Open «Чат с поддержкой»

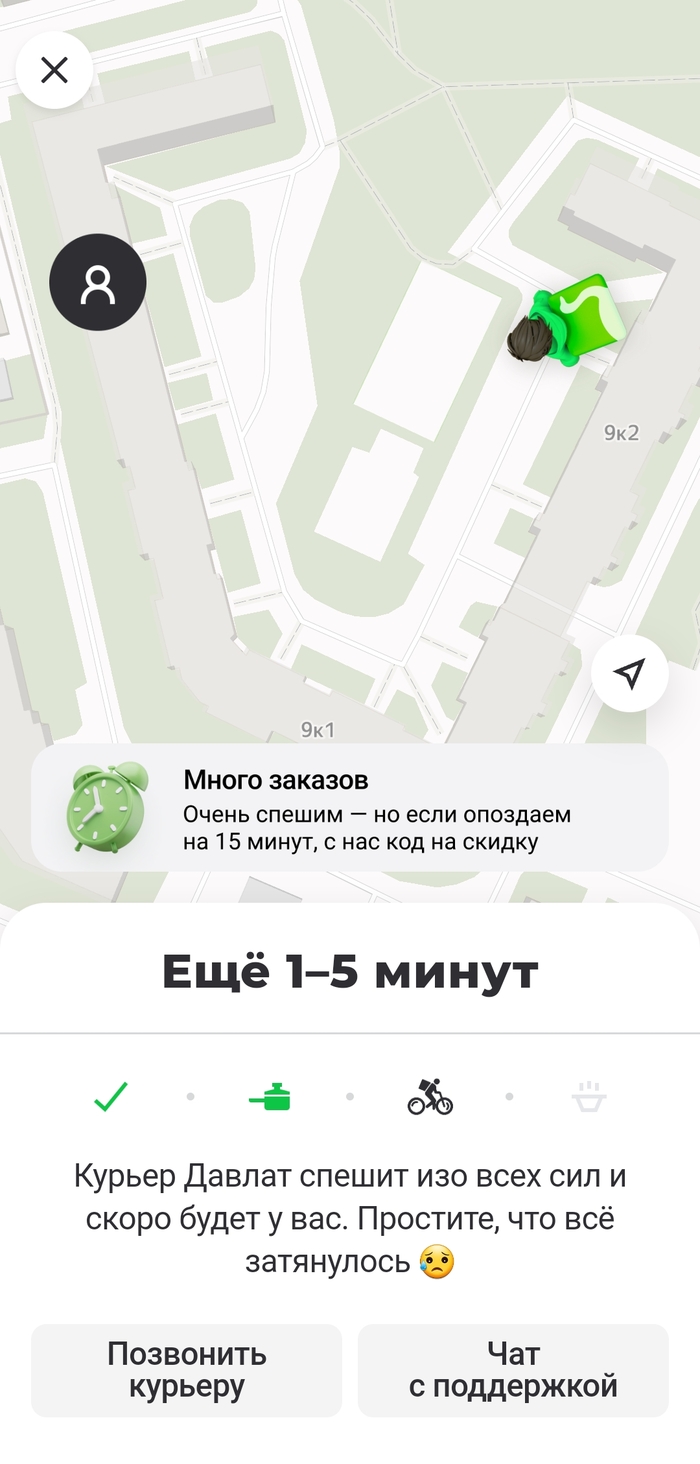pos(513,1370)
